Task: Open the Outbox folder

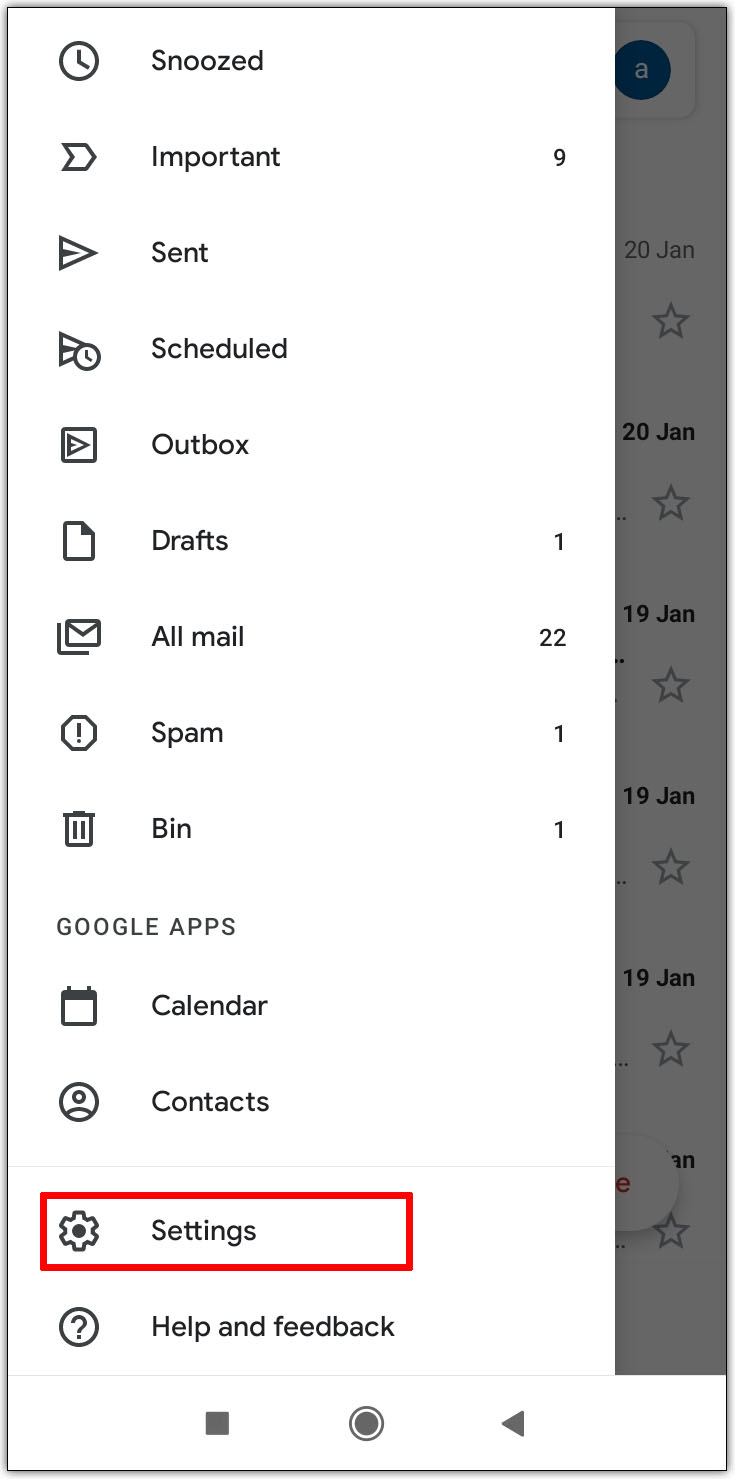Action: (x=200, y=445)
